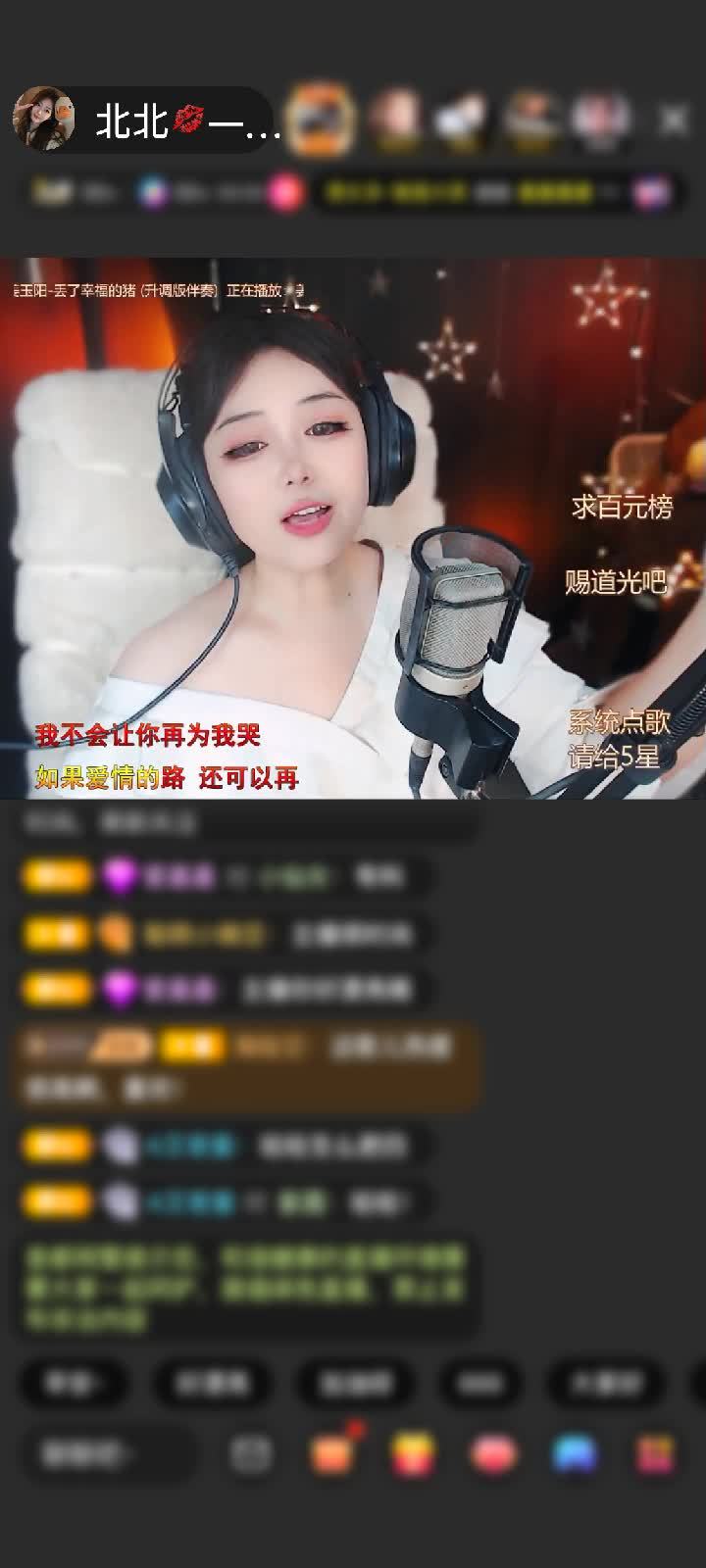Tap the first quick-reply chip above input
706x1568 pixels.
pyautogui.click(x=74, y=1383)
